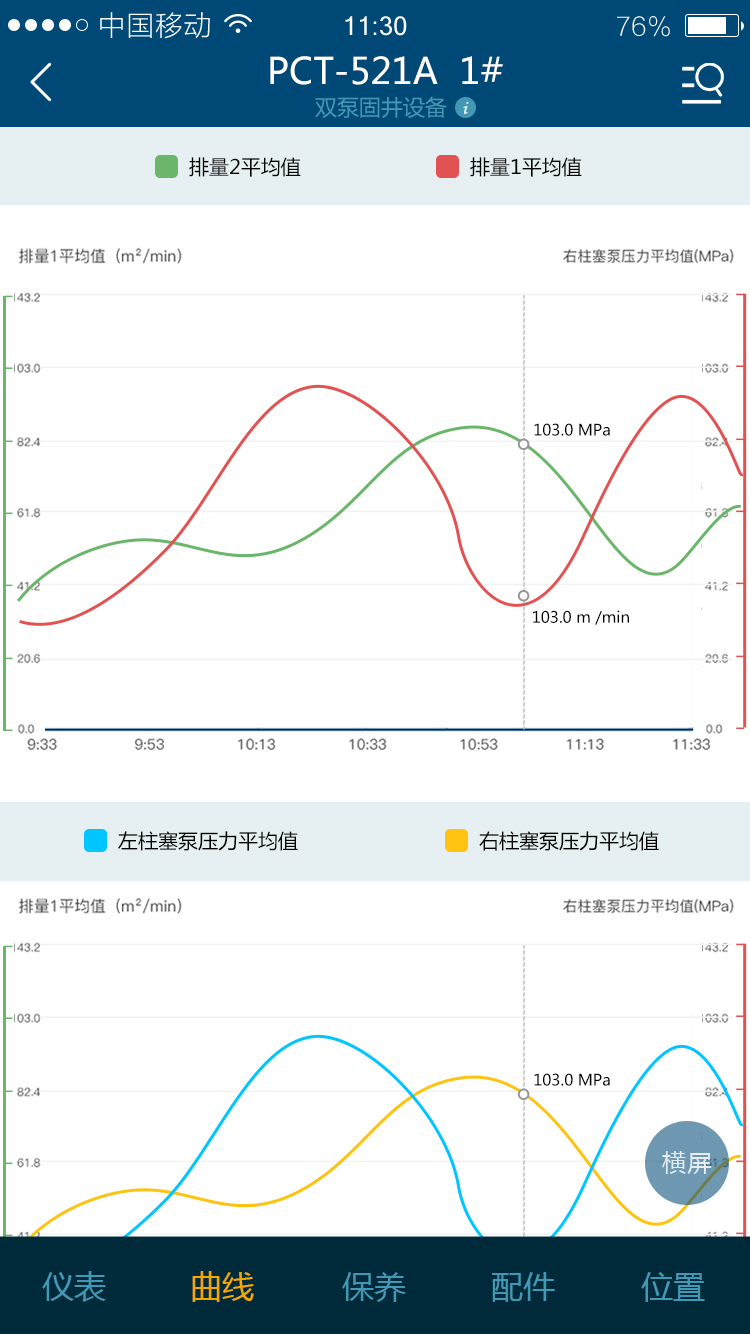Viewport: 750px width, 1334px height.
Task: Open the 位置 tab
Action: point(673,1287)
